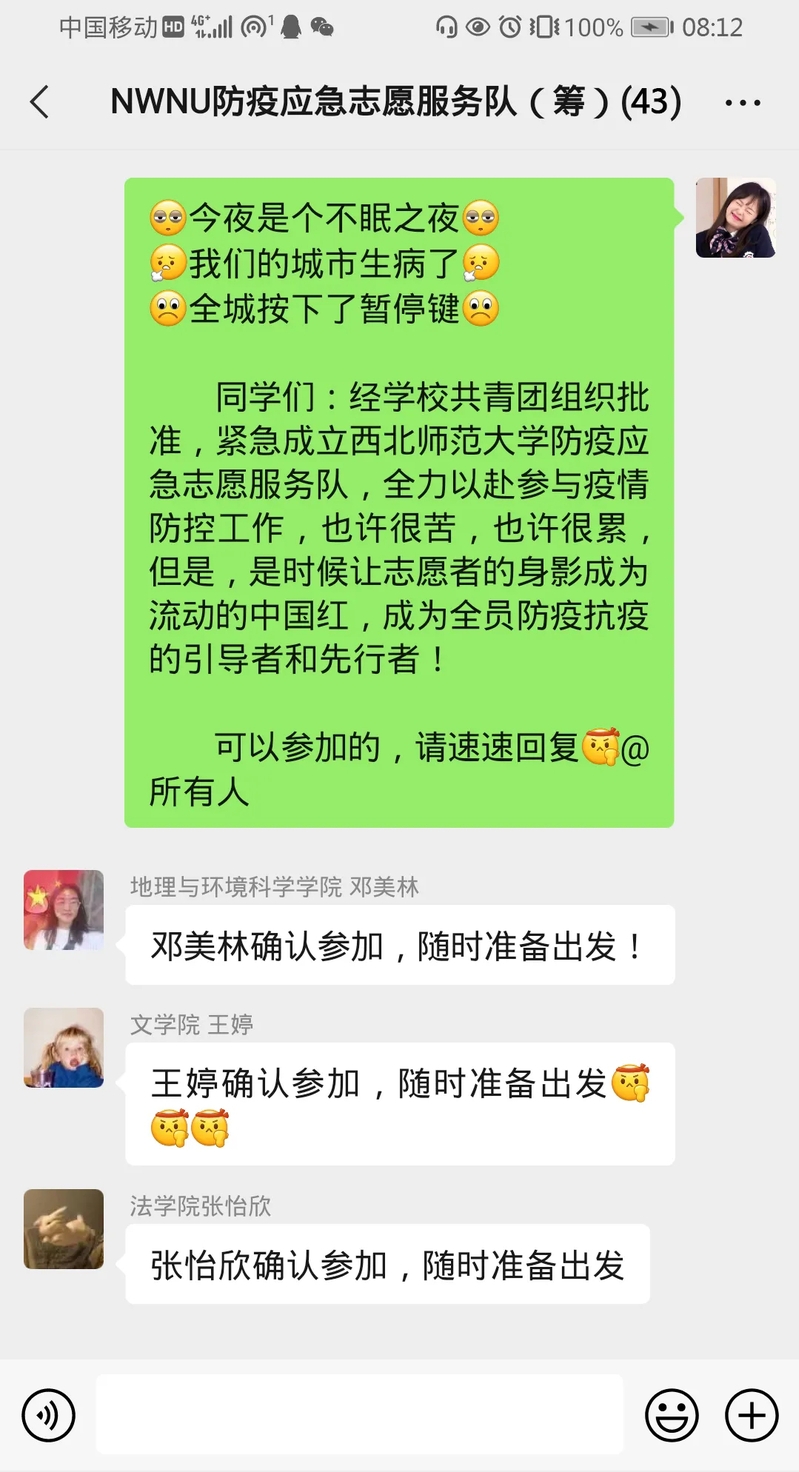The width and height of the screenshot is (799, 1472).
Task: Open the group chat options menu
Action: click(x=742, y=102)
